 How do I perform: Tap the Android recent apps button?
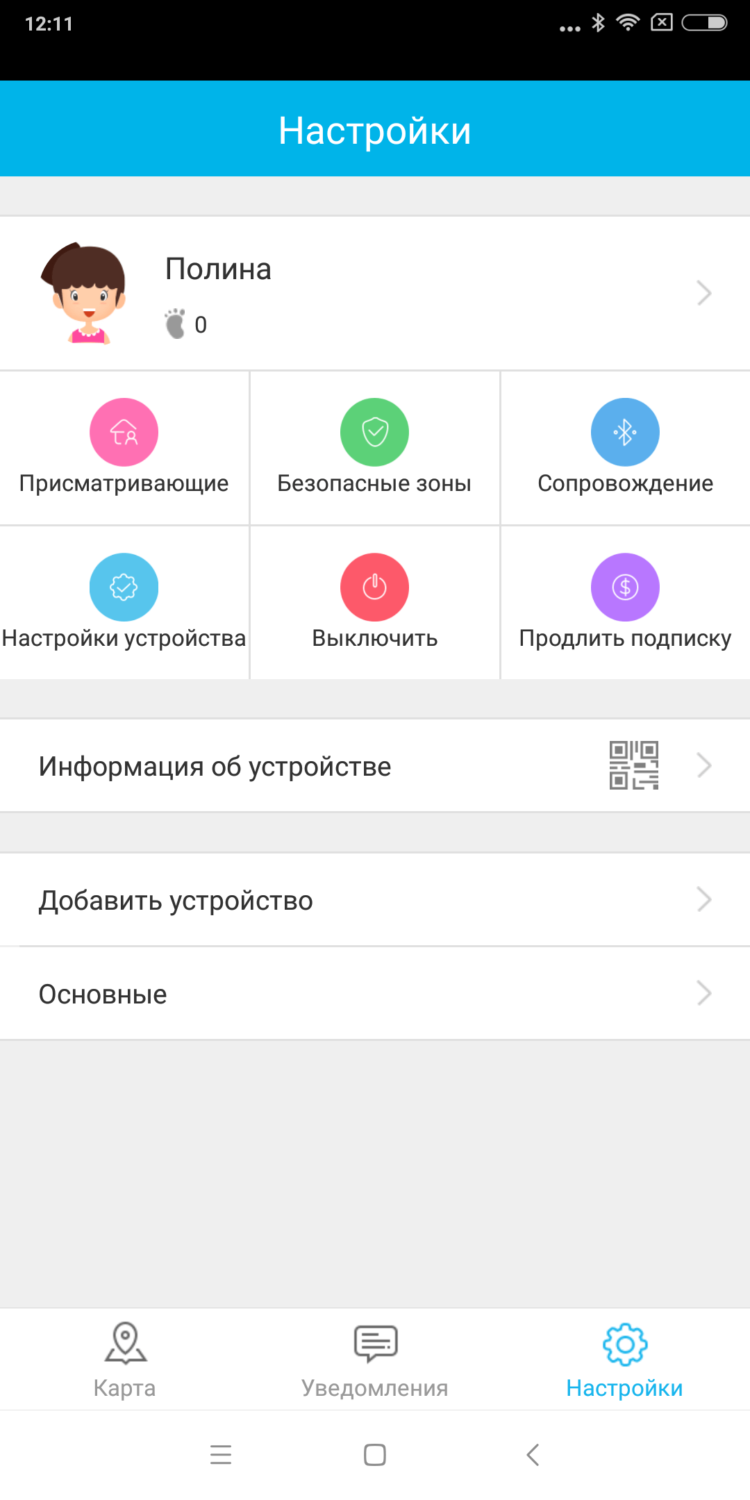click(x=221, y=1455)
